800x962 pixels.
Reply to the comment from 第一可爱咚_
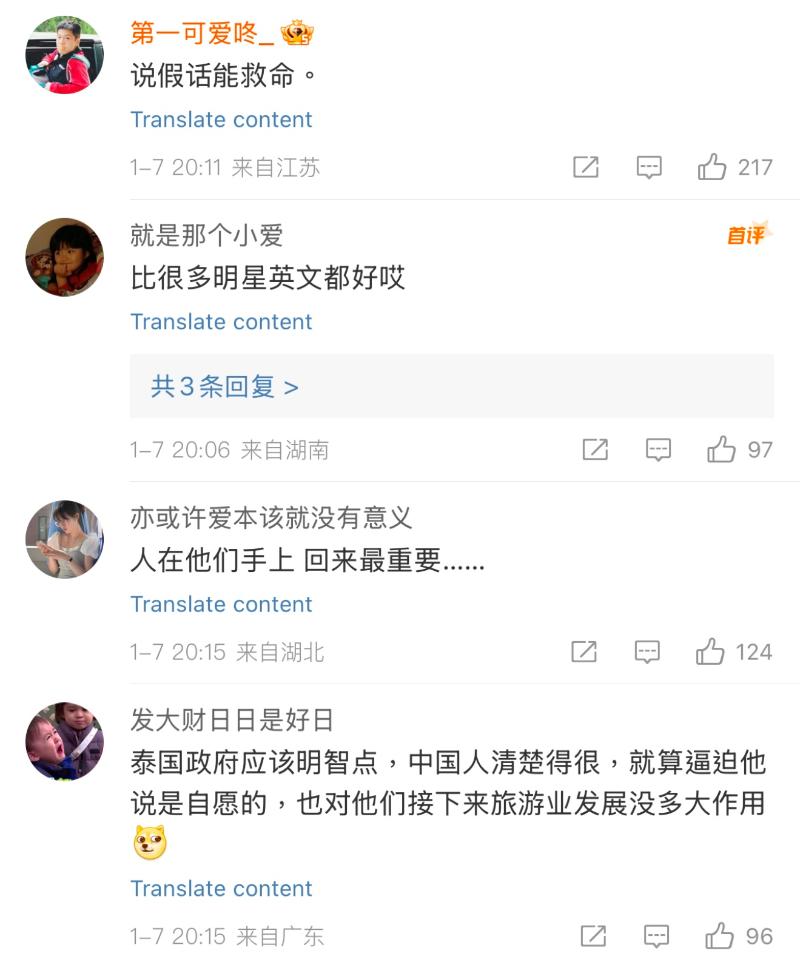pos(650,167)
